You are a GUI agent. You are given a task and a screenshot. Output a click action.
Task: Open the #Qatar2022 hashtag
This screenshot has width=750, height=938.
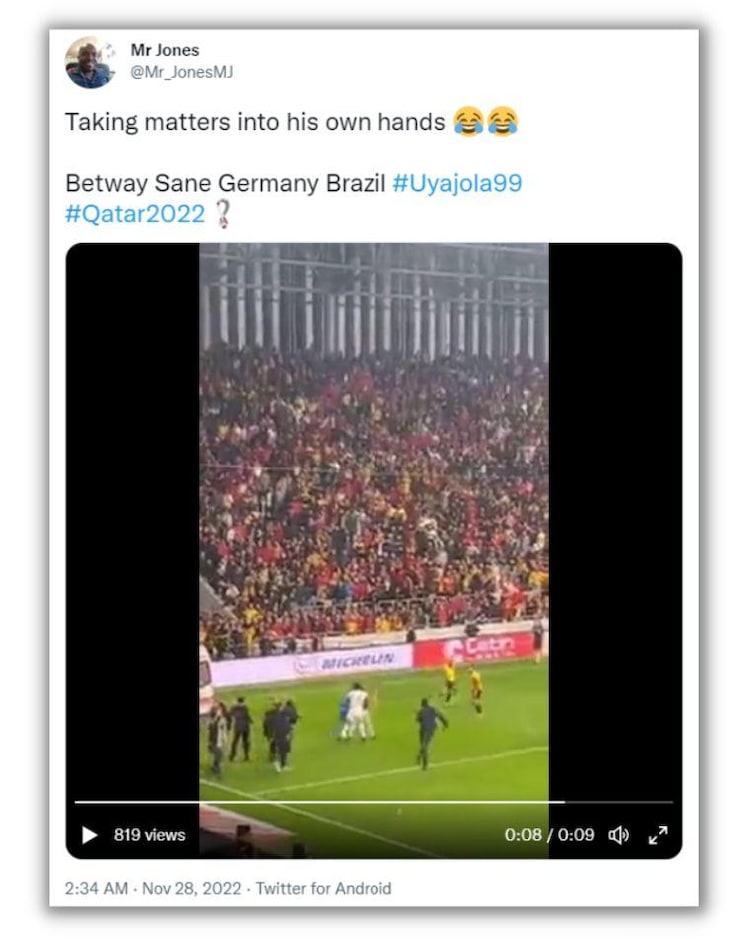pyautogui.click(x=135, y=213)
